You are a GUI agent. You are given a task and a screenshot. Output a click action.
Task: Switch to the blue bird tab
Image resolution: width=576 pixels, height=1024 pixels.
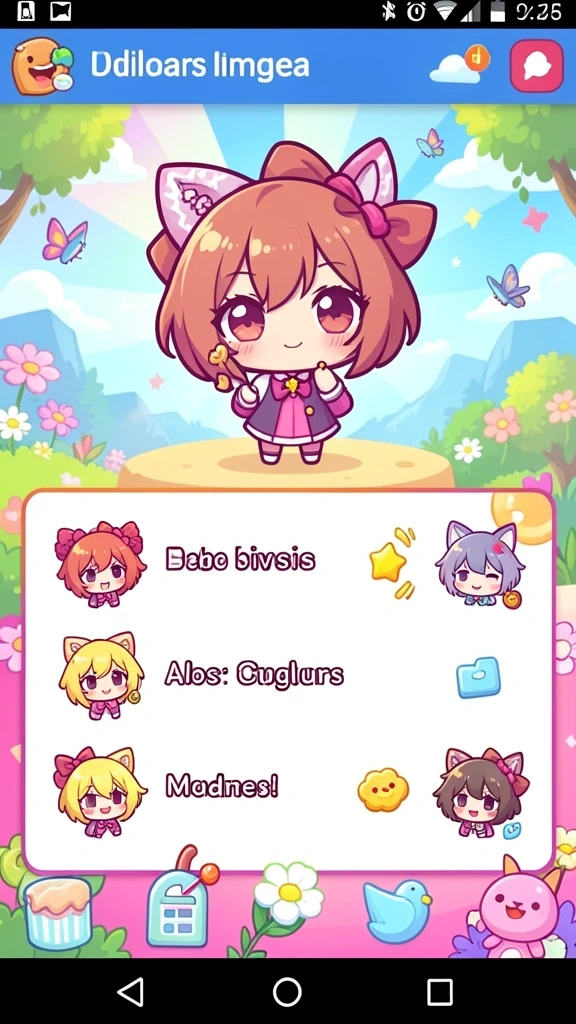[397, 910]
